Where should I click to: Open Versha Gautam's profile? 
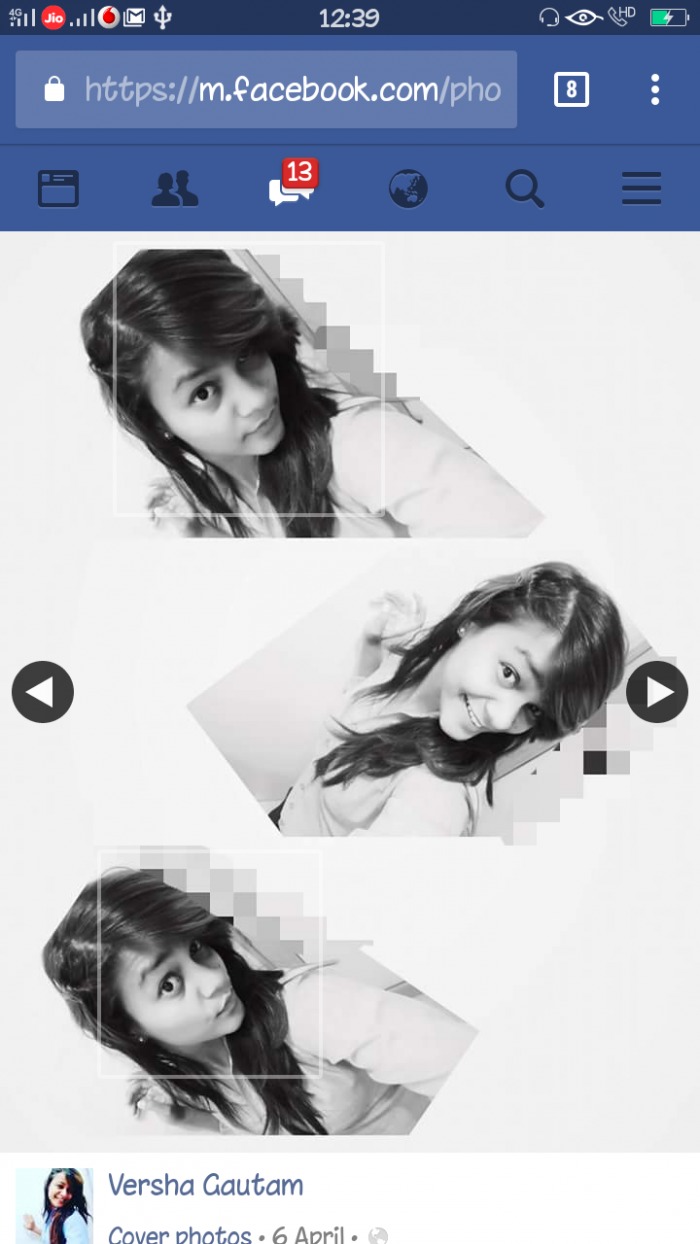tap(206, 1186)
